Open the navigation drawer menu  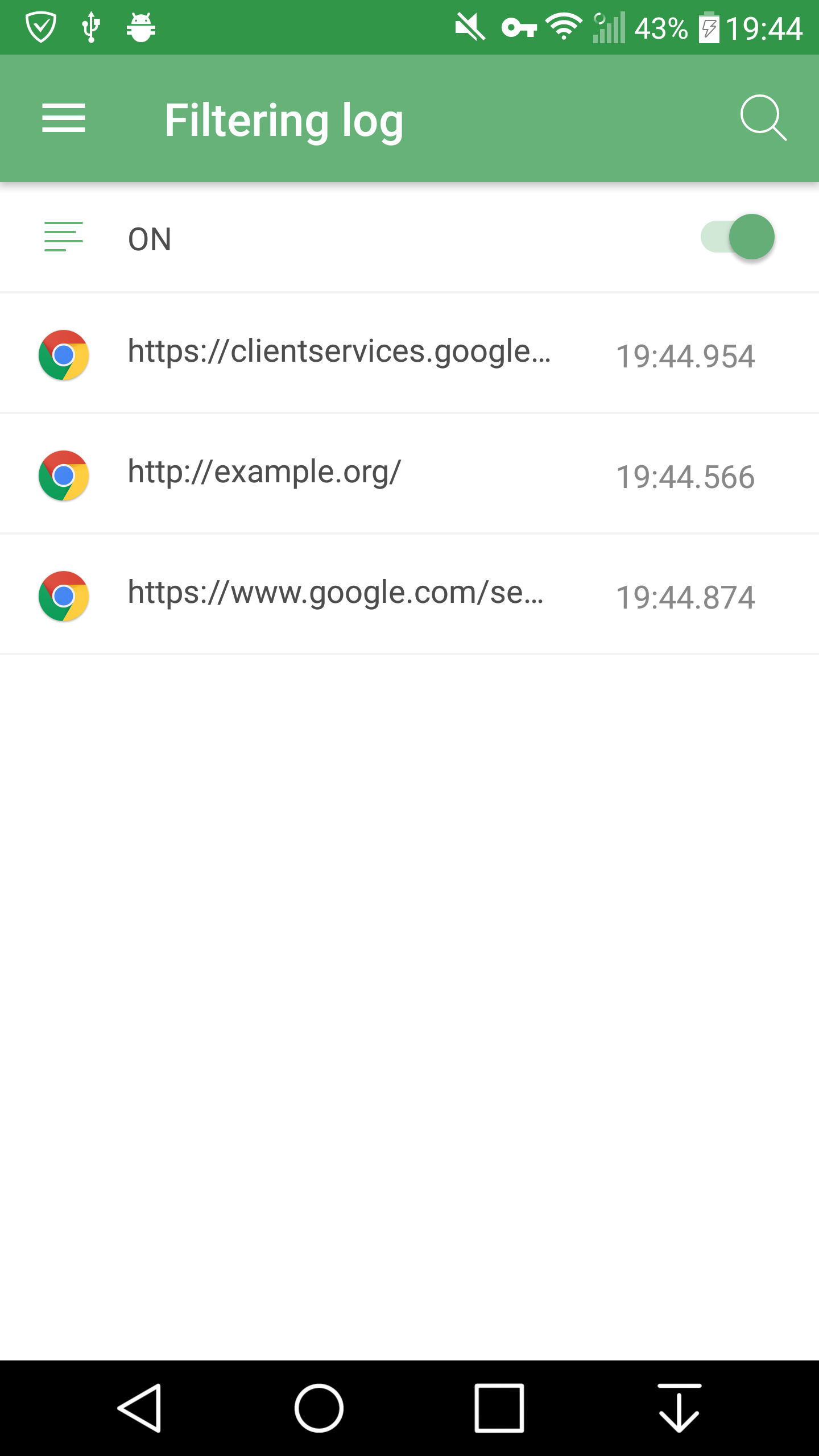64,119
